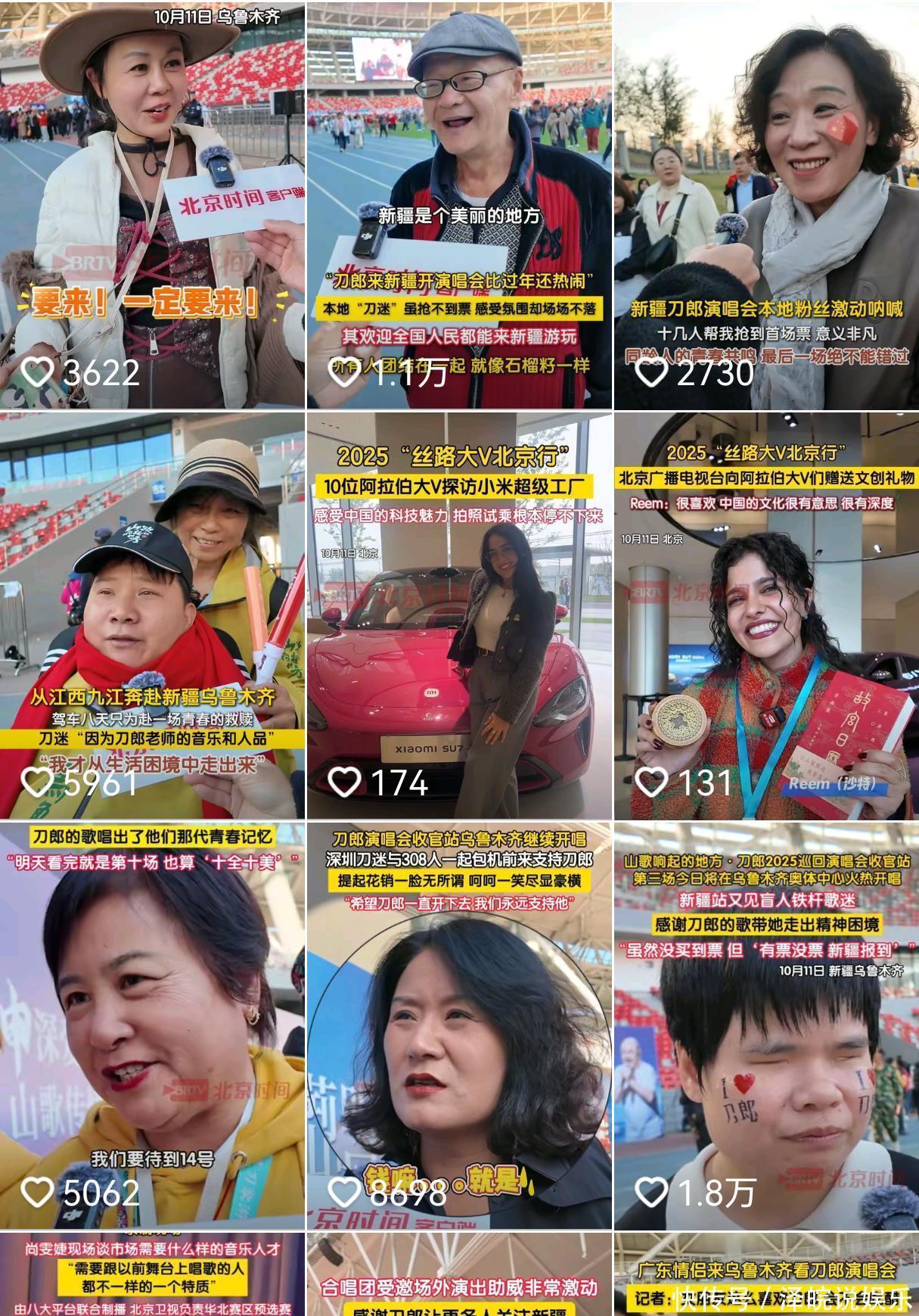Play the 新疆是个美丽的地方 interview video
The image size is (919, 1316).
tap(459, 205)
